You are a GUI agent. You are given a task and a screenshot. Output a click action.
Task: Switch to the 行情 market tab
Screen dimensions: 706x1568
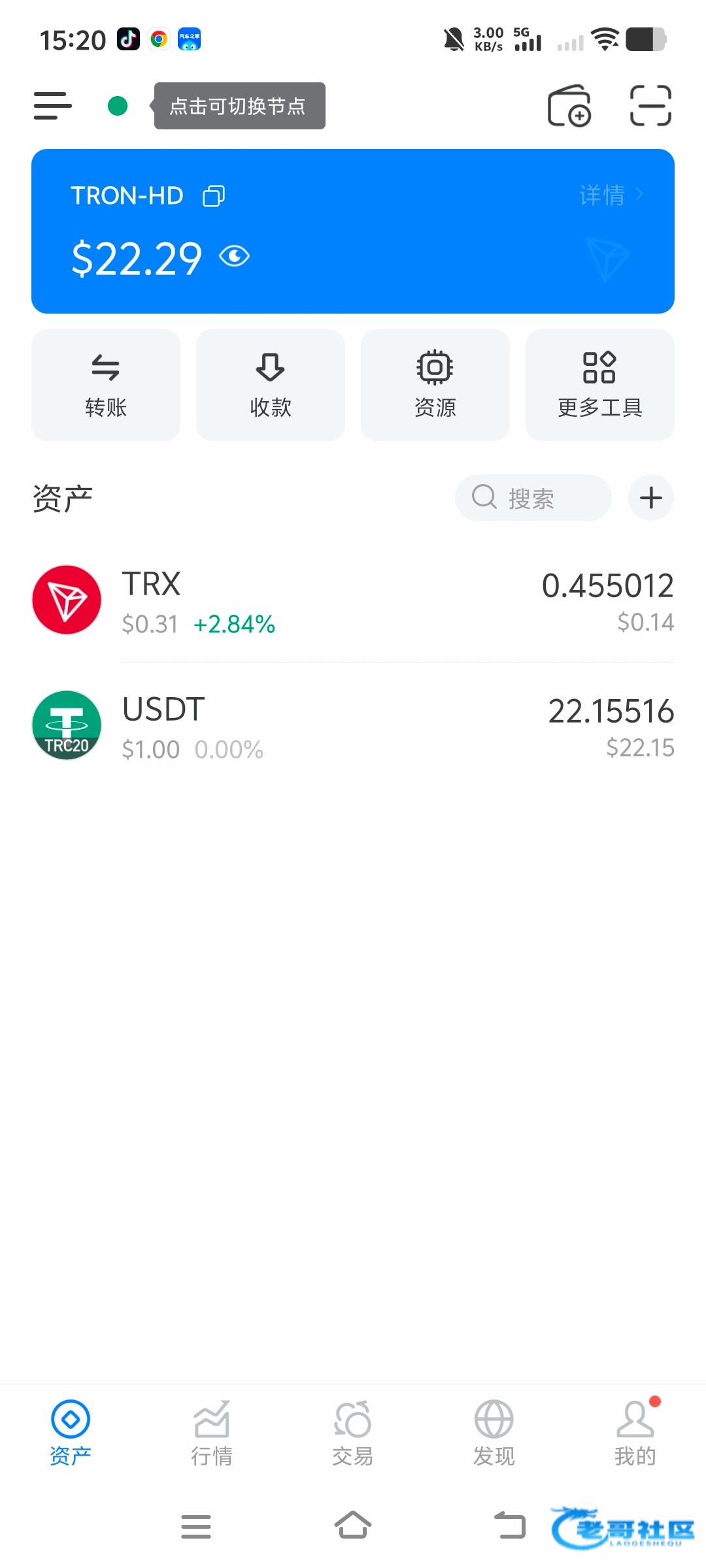point(212,1433)
